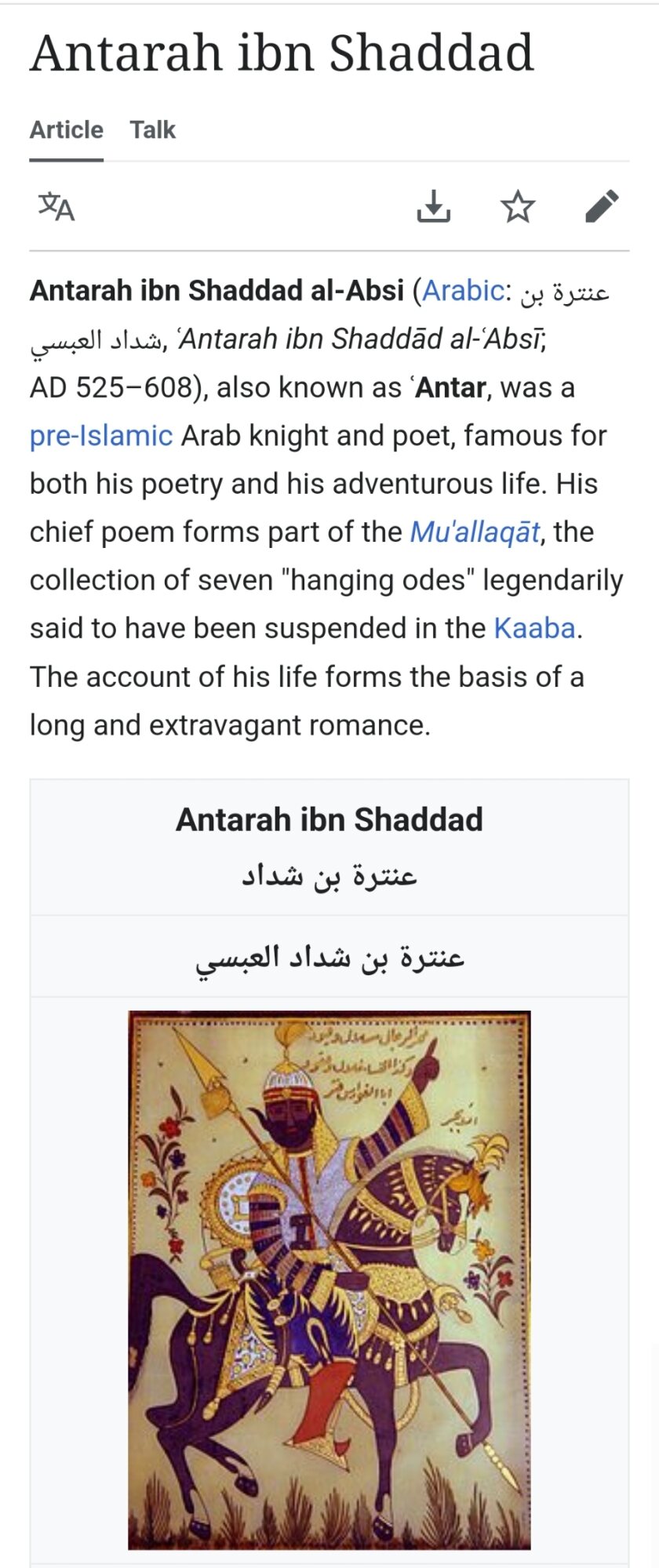Edit the article using the pencil icon
659x1568 pixels.
click(x=602, y=207)
